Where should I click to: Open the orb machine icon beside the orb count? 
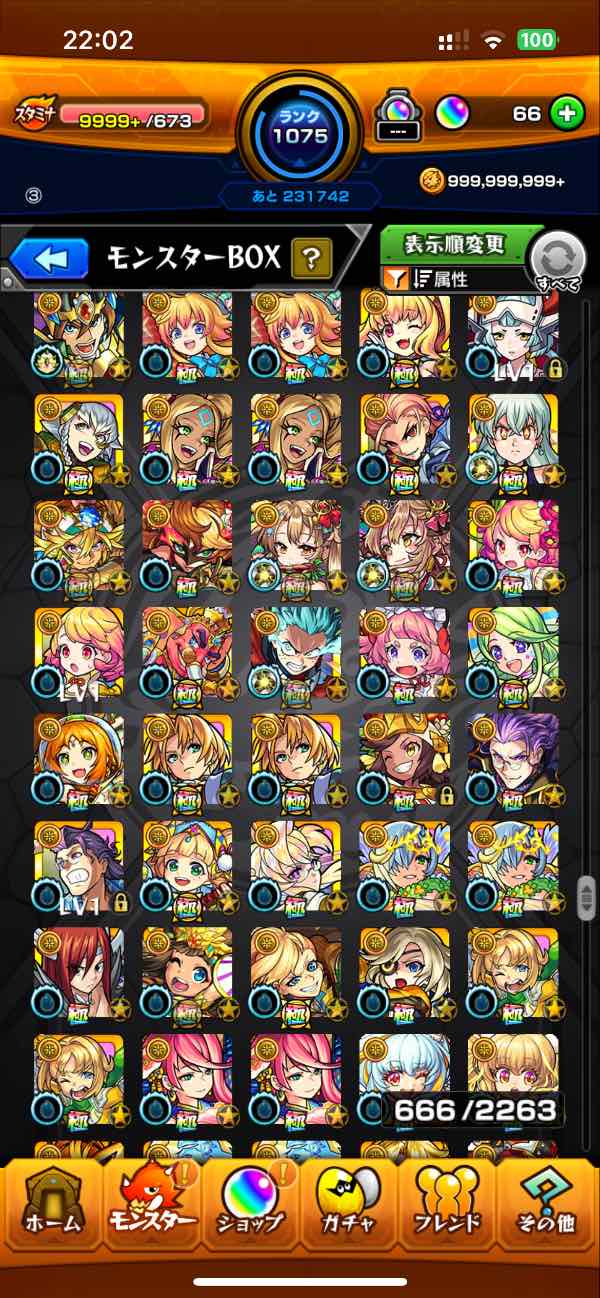coord(398,114)
